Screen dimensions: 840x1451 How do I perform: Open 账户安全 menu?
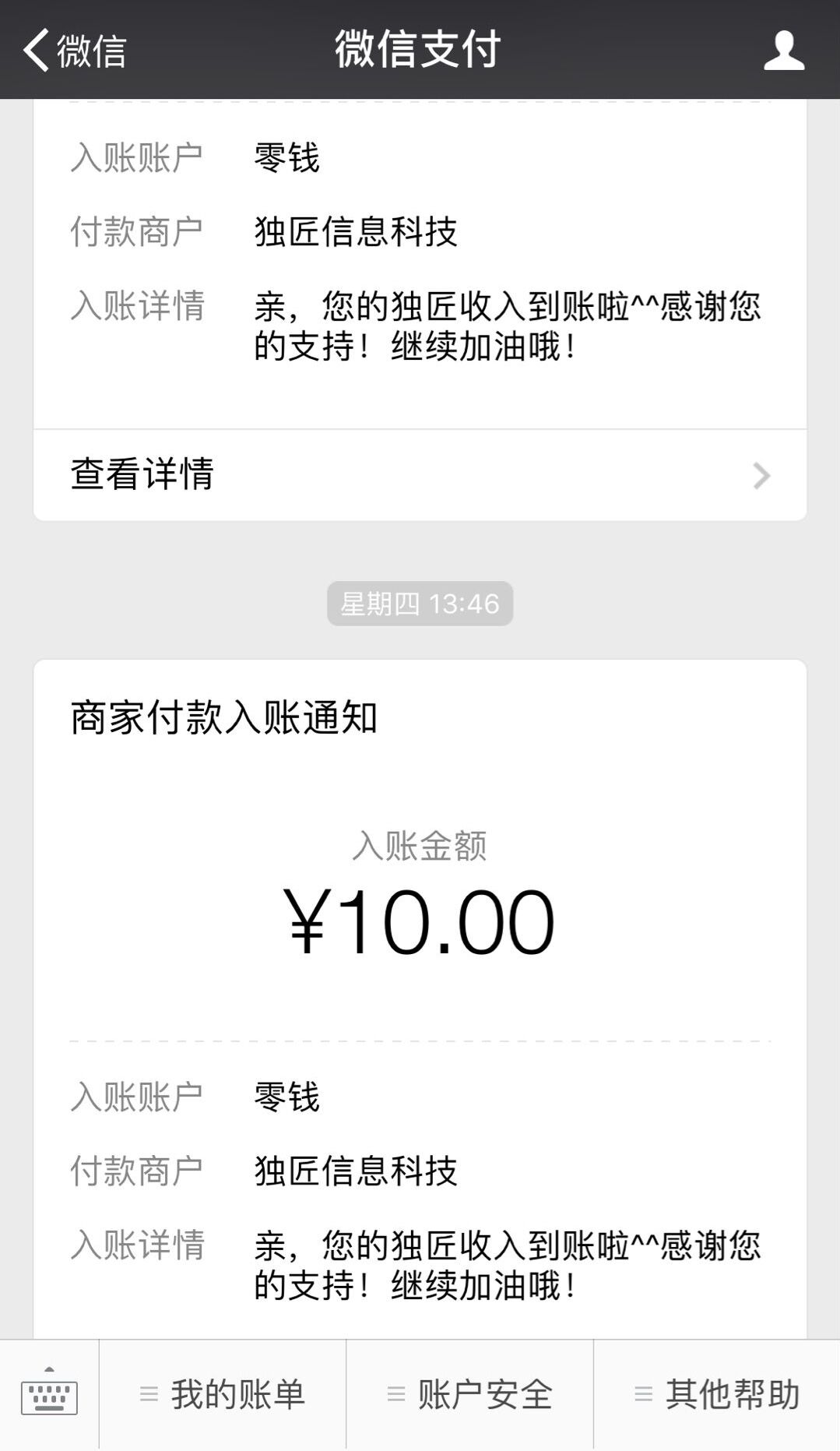pyautogui.click(x=470, y=1395)
